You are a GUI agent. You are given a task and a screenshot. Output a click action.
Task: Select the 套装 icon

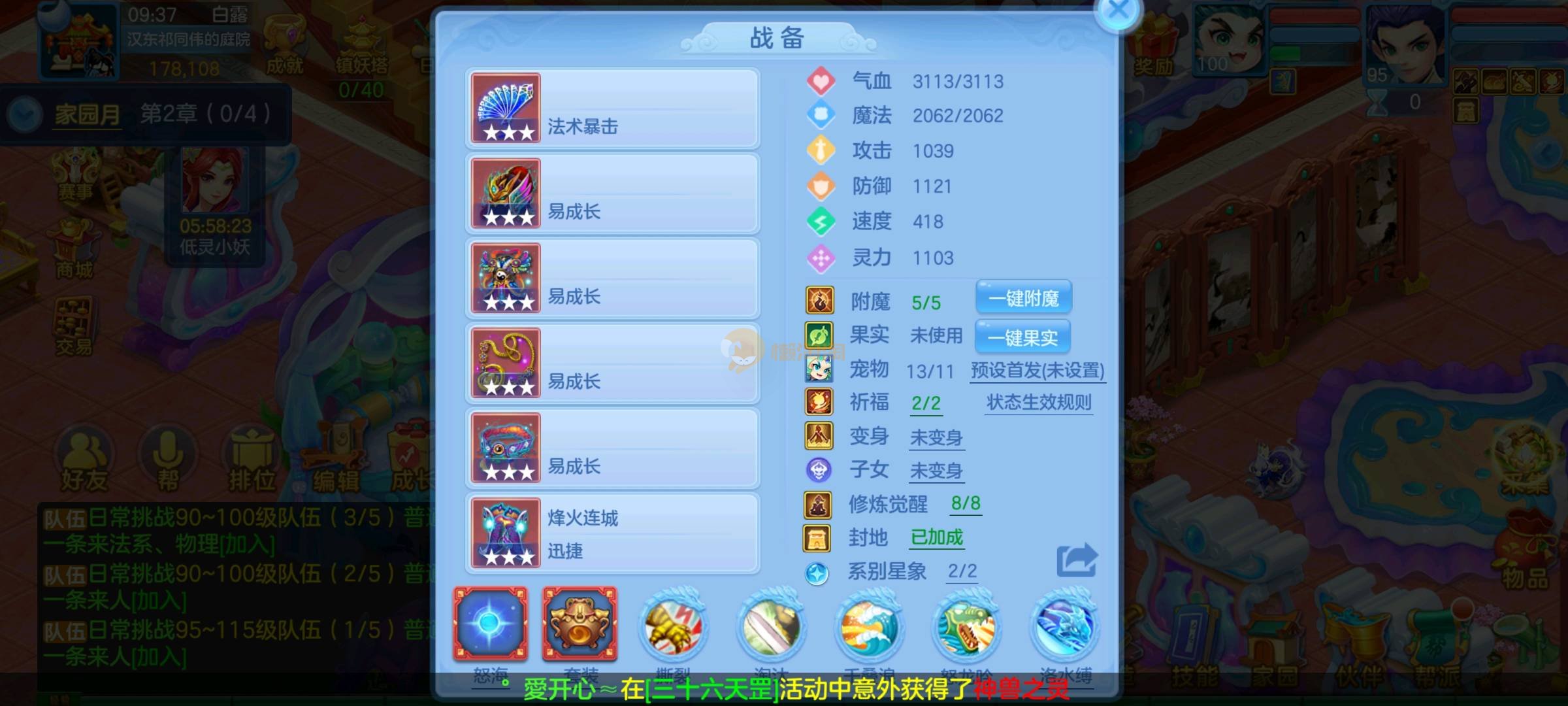tap(580, 624)
